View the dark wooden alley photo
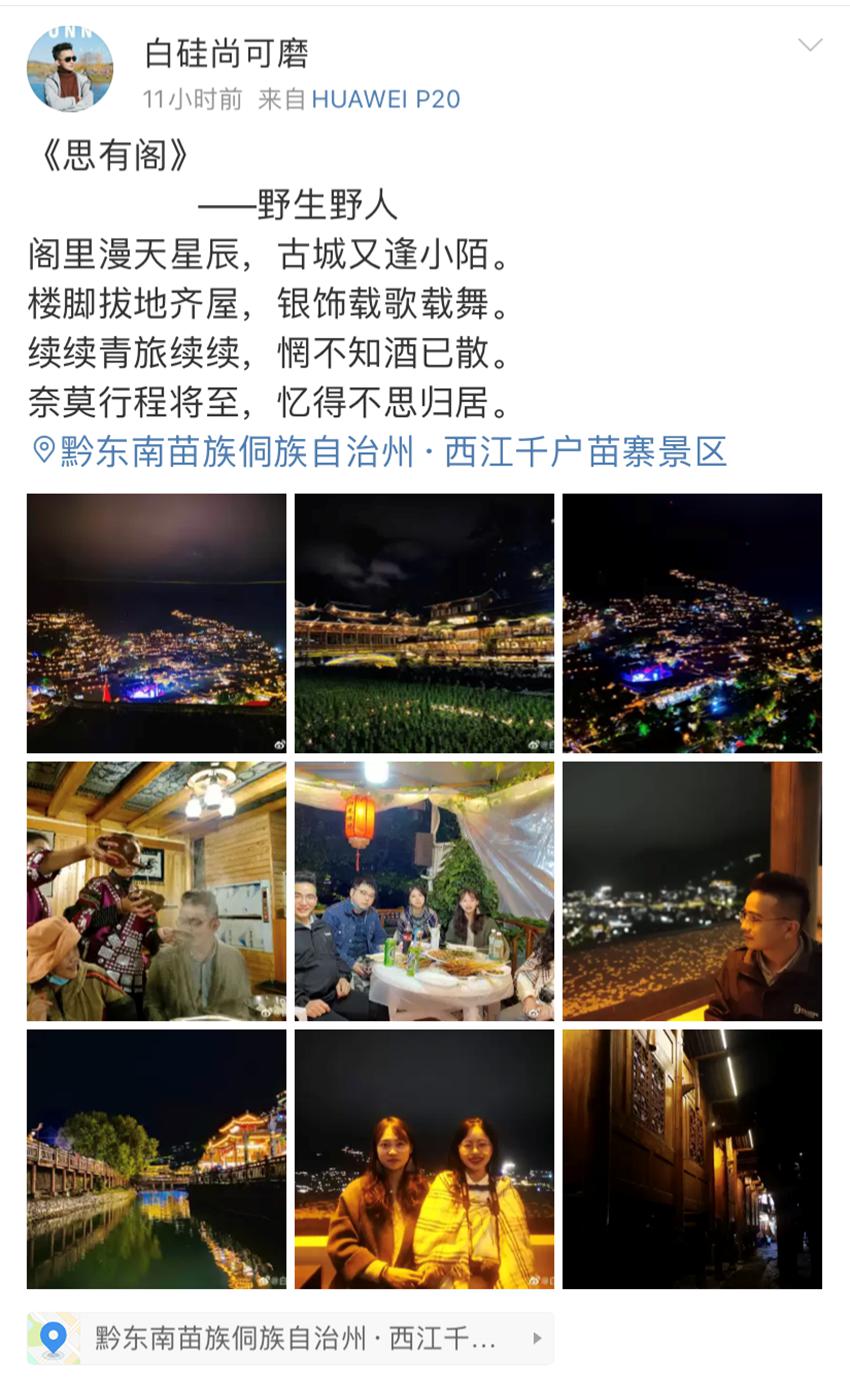The width and height of the screenshot is (850, 1386). (692, 1158)
